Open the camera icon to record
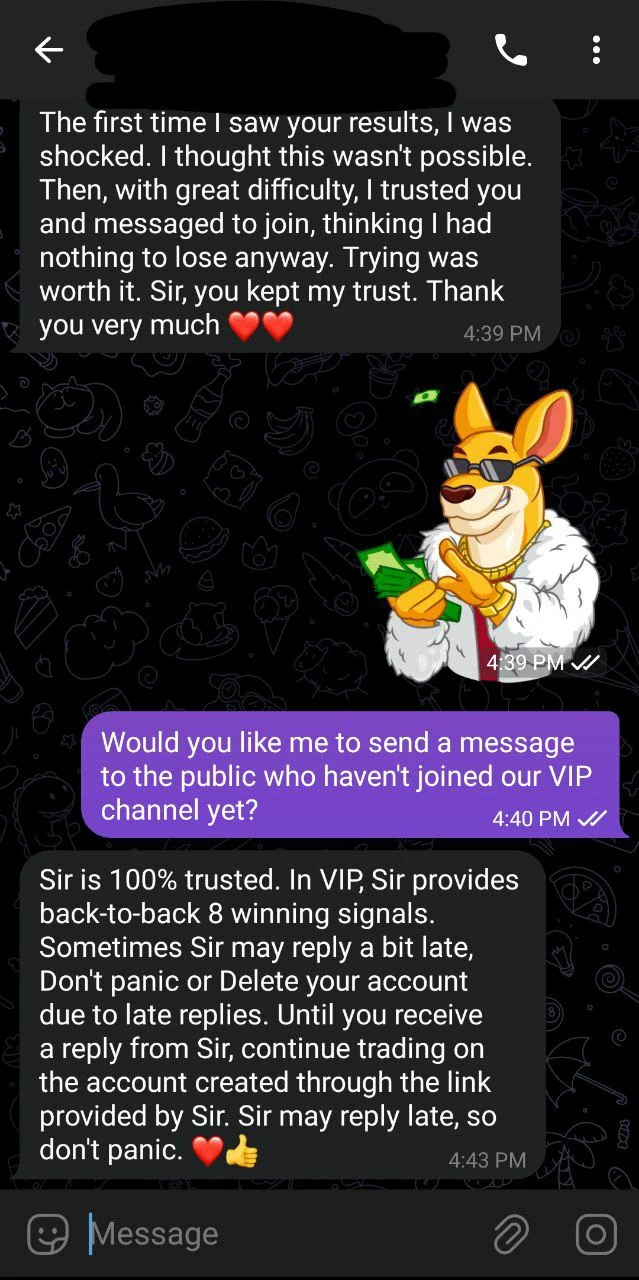Viewport: 639px width, 1280px height. [x=596, y=1234]
